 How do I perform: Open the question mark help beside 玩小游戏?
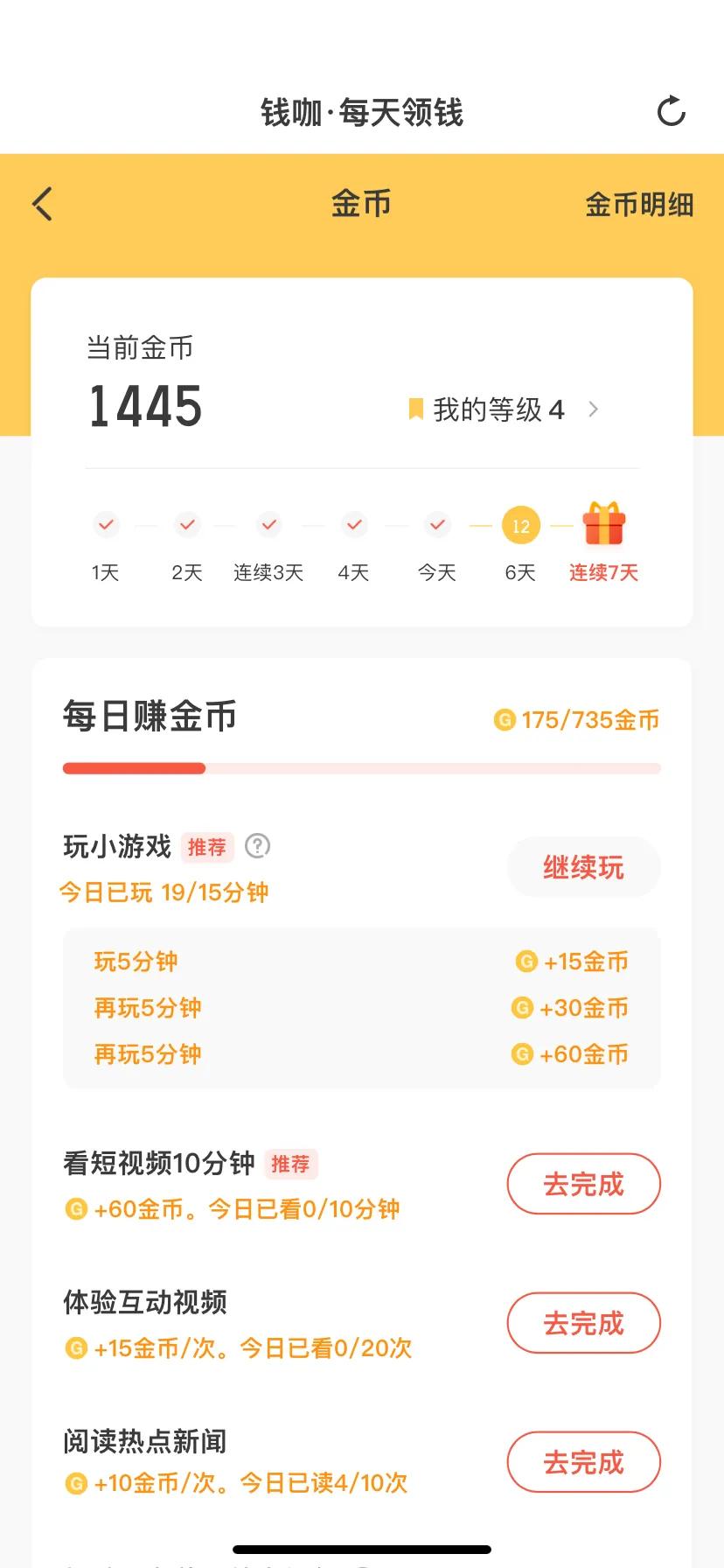coord(258,846)
